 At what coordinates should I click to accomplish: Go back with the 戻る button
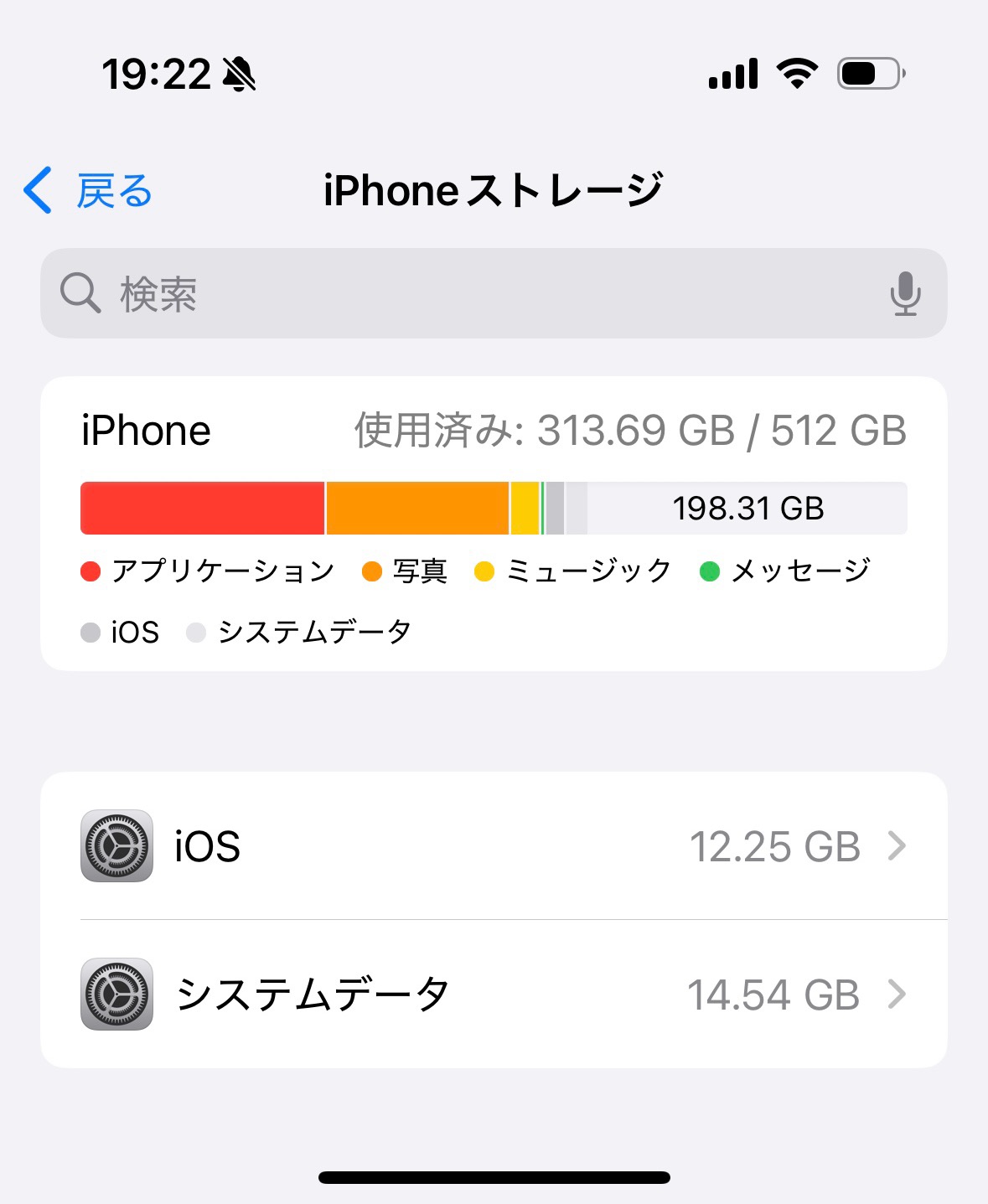(x=88, y=191)
